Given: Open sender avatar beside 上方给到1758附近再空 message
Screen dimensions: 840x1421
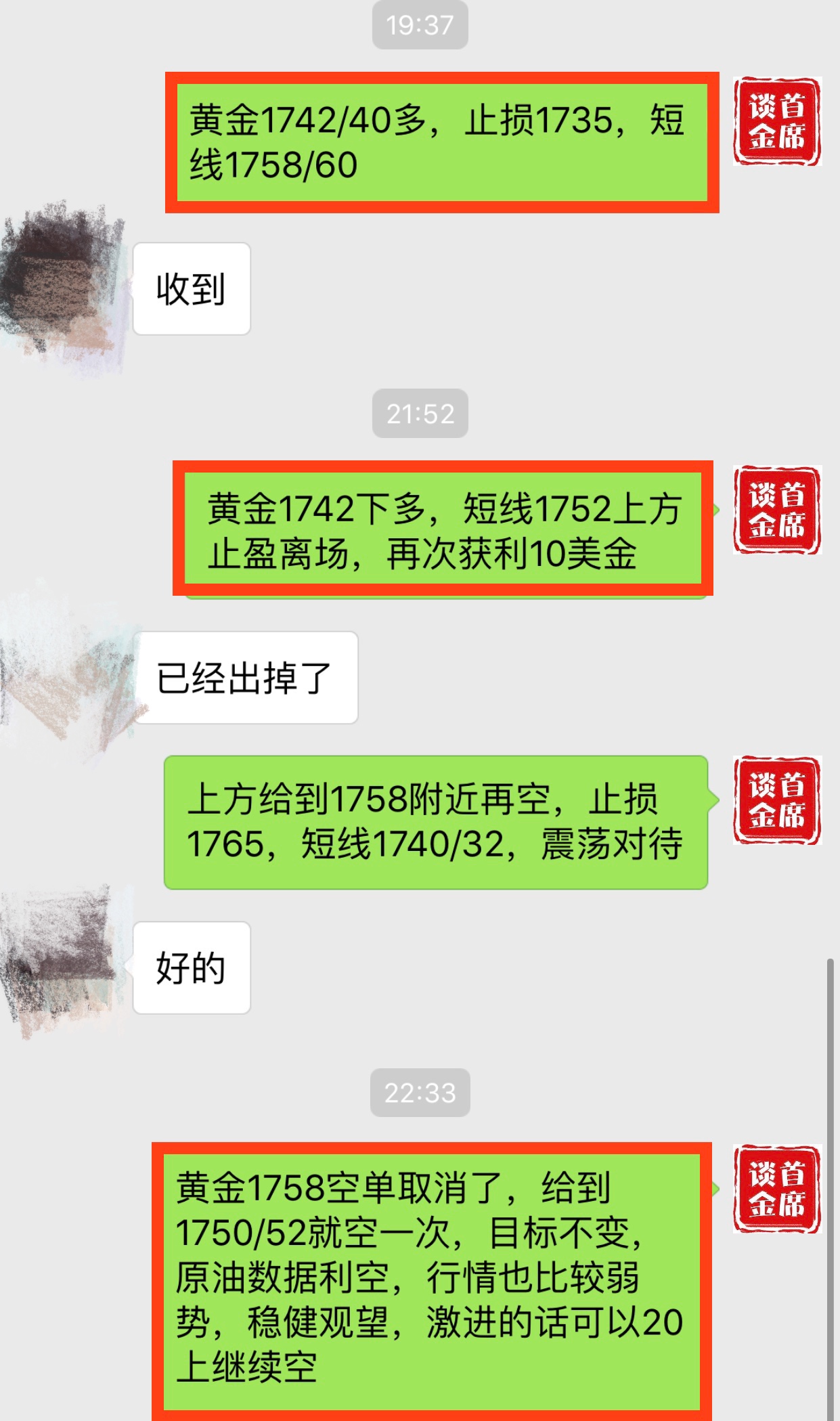Looking at the screenshot, I should tap(776, 800).
